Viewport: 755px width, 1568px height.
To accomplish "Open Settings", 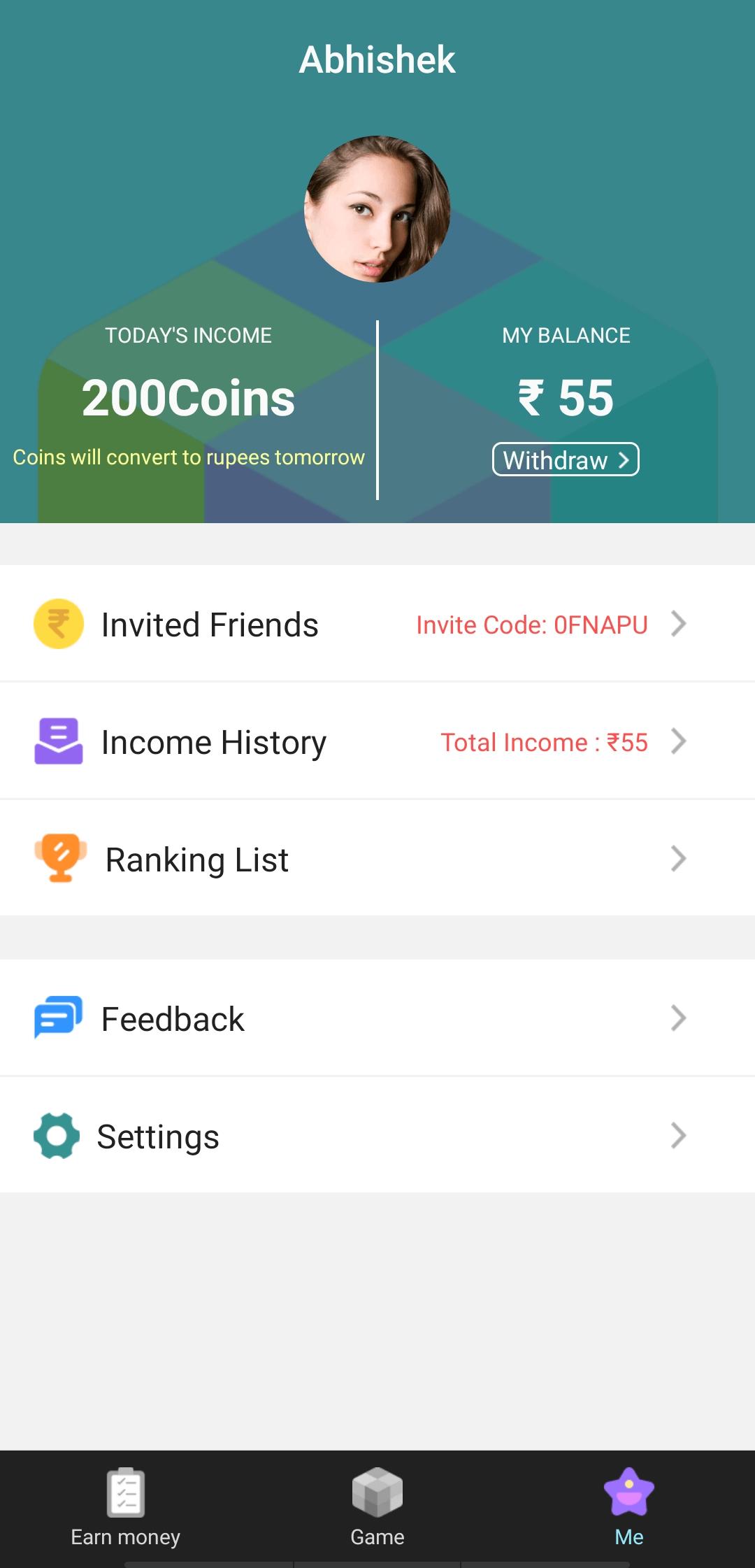I will click(x=377, y=1136).
